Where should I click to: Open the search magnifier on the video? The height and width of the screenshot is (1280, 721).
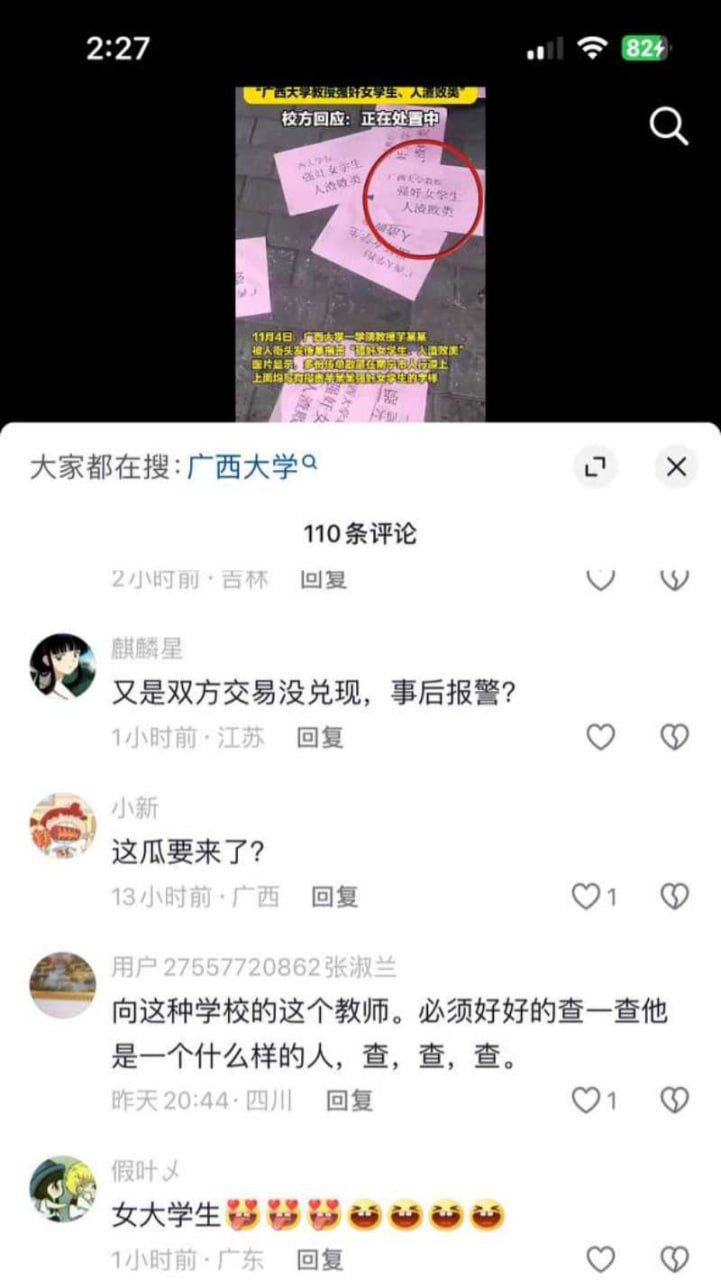668,127
